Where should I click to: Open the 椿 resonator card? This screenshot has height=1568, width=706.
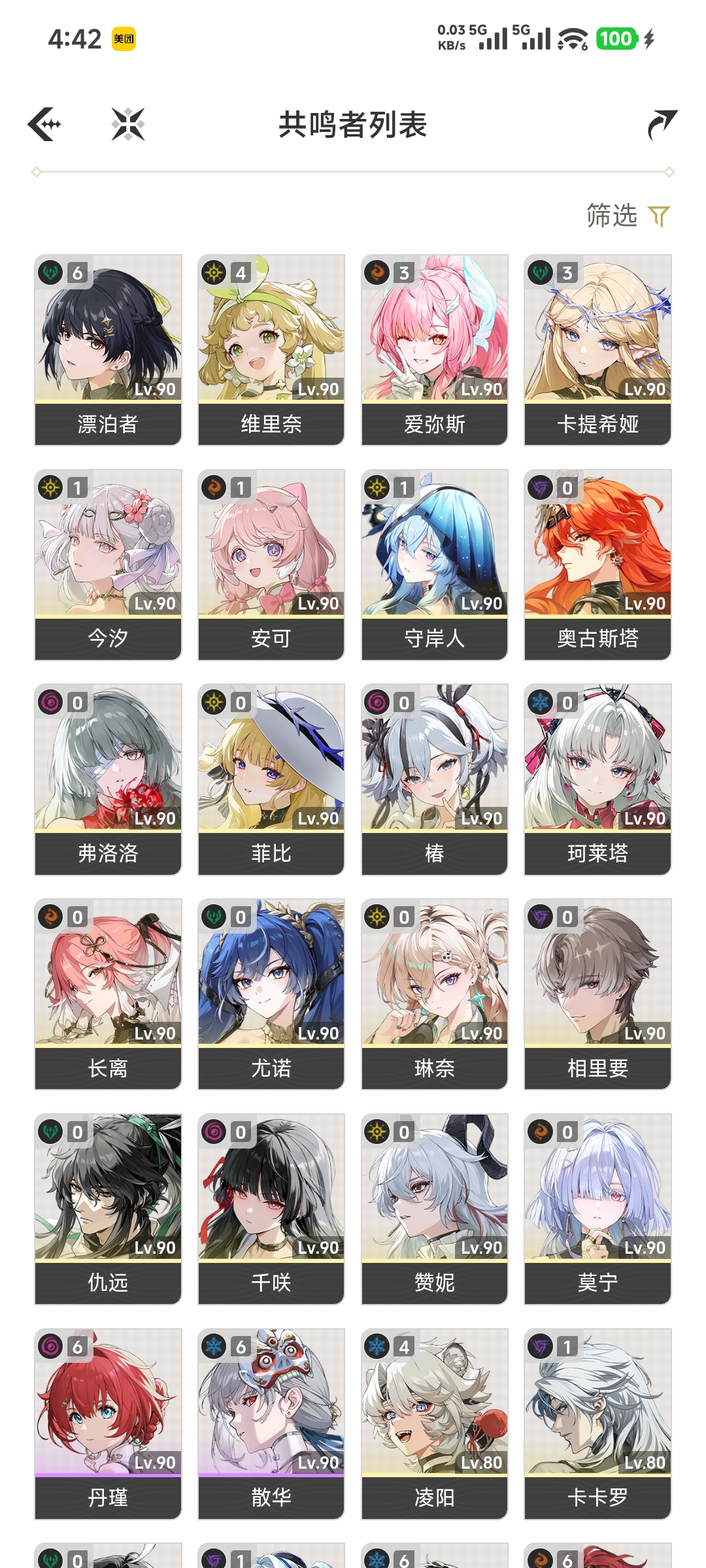pos(435,779)
